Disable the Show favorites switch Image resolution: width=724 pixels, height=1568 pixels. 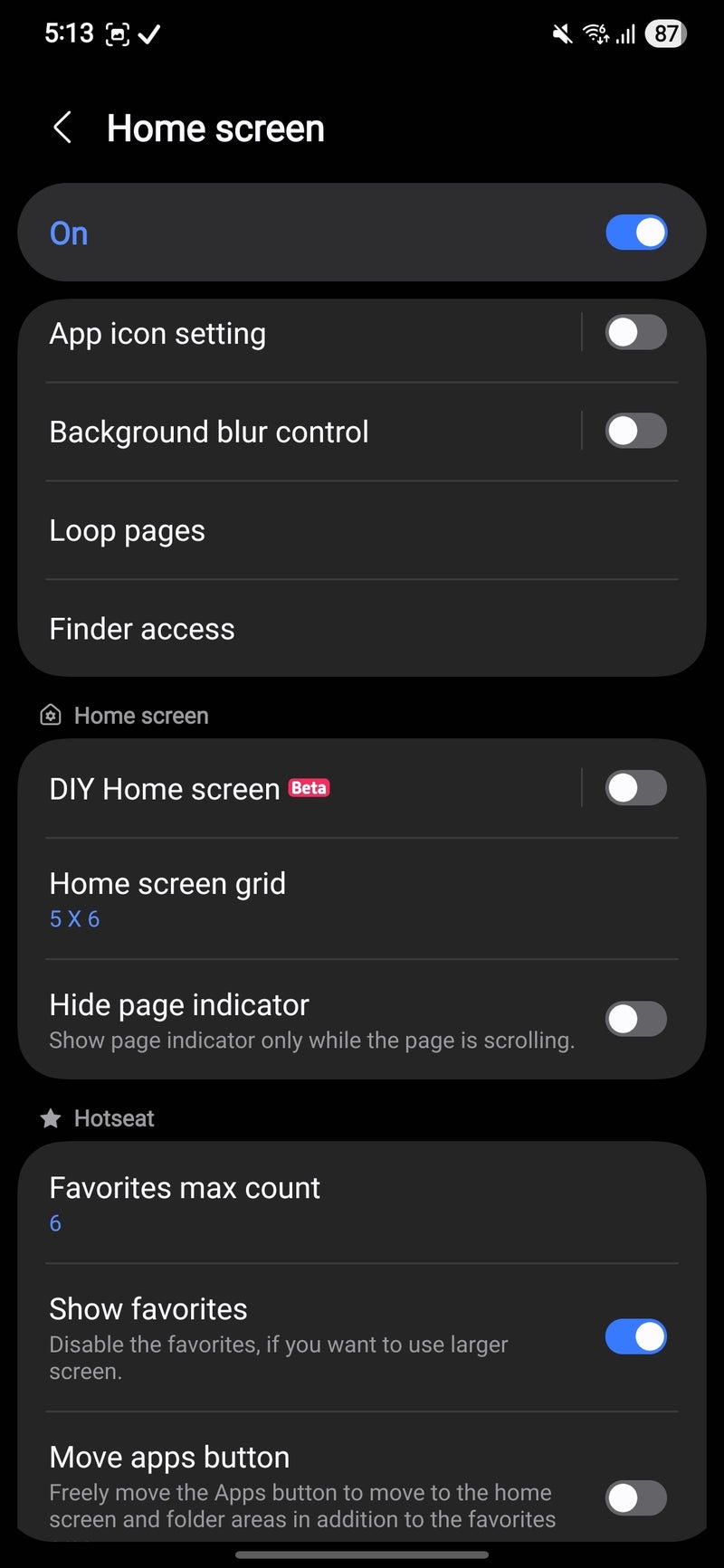636,1336
